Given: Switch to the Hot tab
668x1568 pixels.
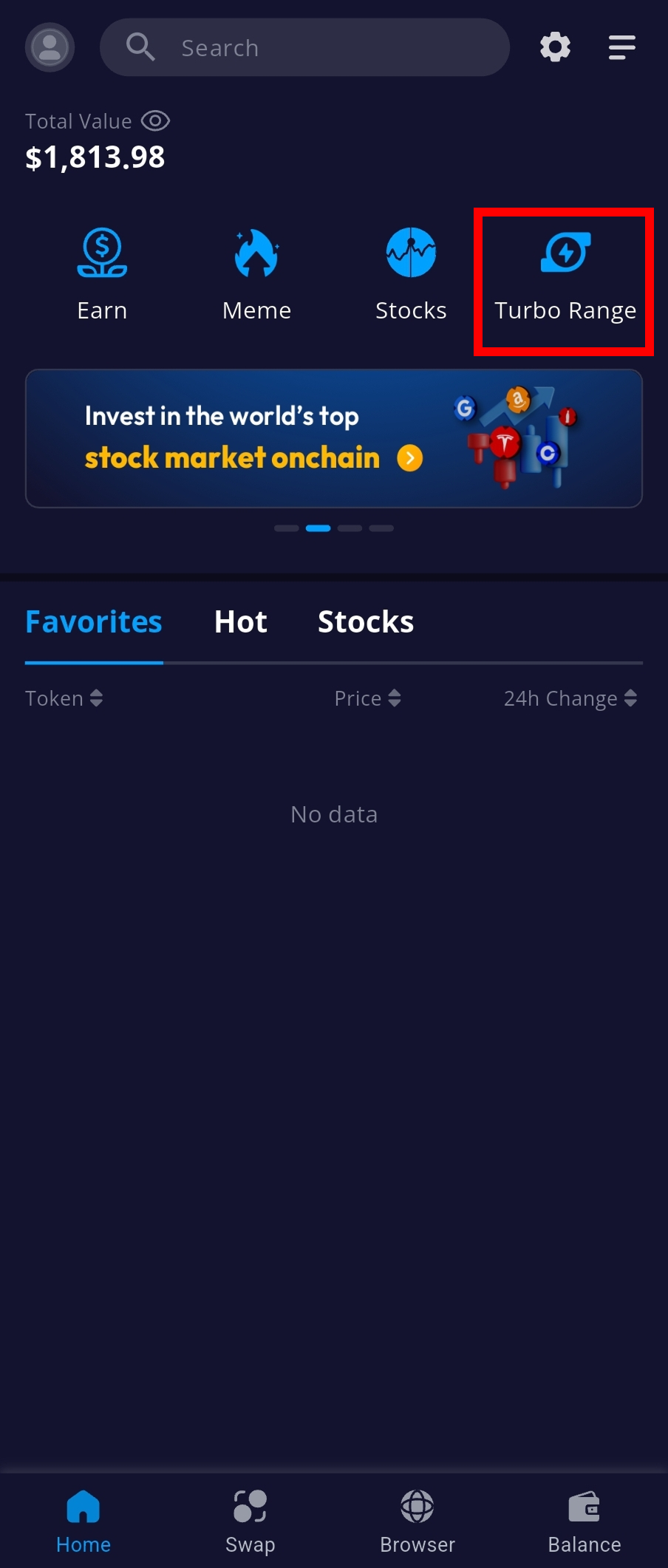Looking at the screenshot, I should click(240, 622).
